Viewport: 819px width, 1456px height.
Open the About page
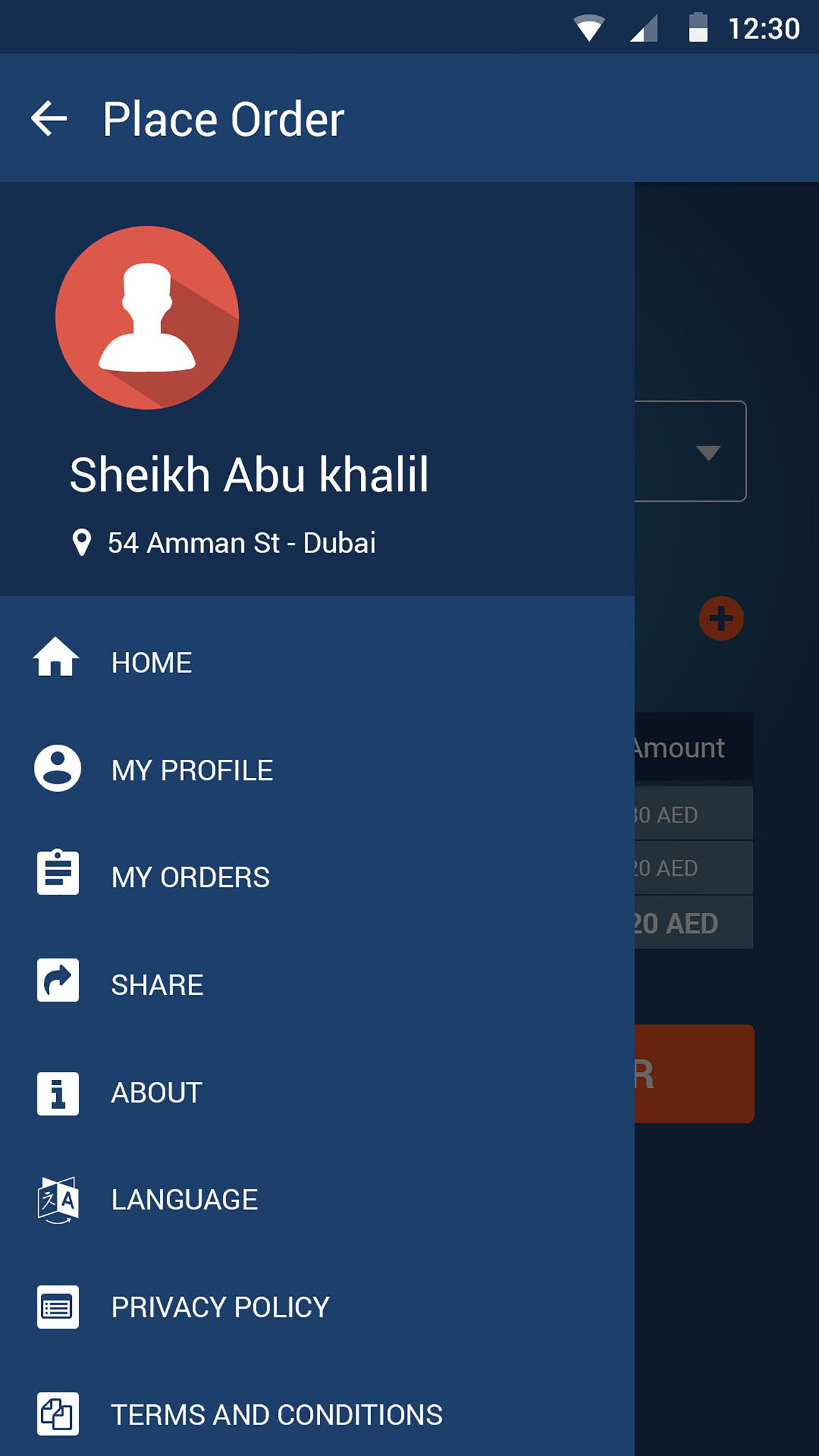[156, 1092]
